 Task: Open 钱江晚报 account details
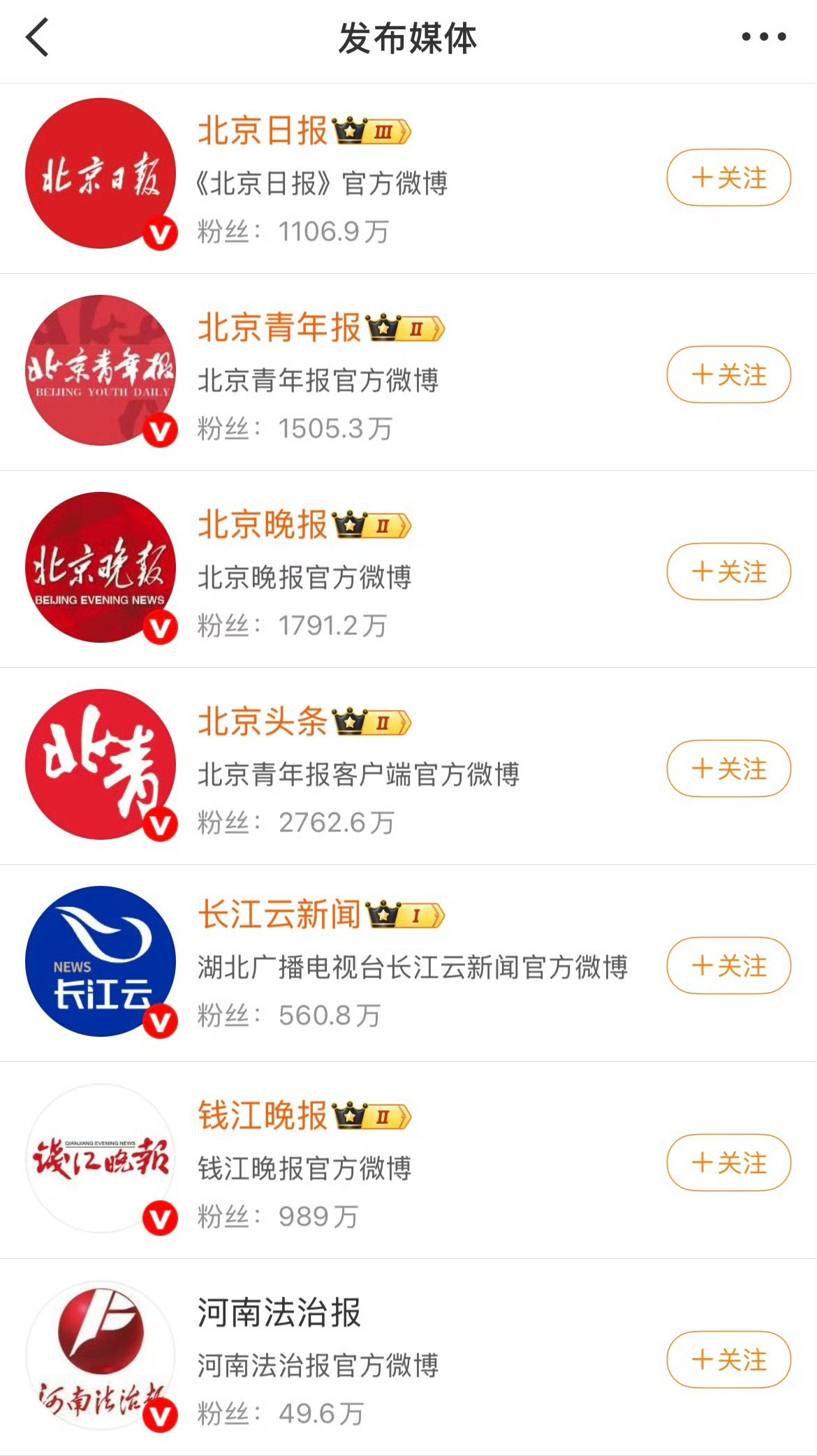tap(408, 1160)
